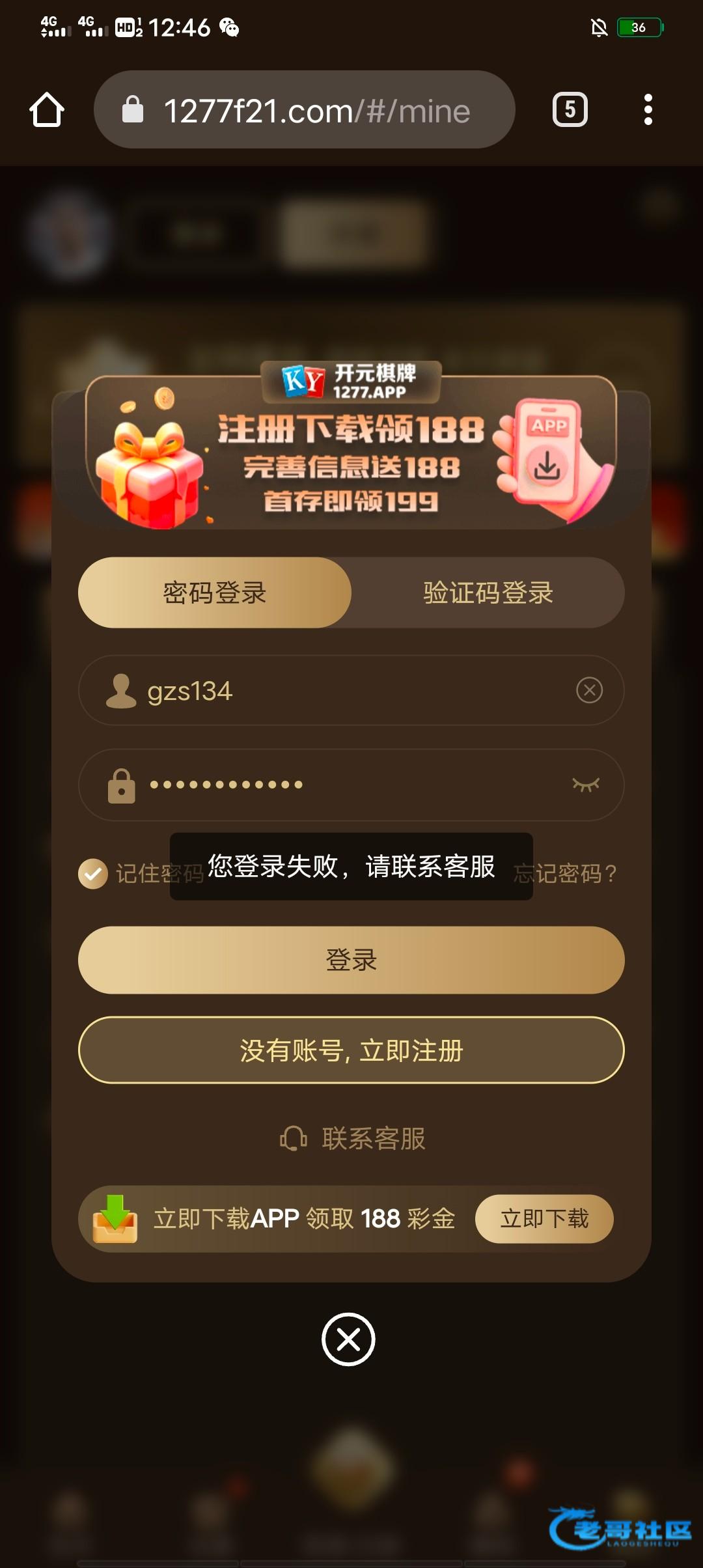Show the hidden password
The height and width of the screenshot is (1568, 703).
[x=586, y=785]
